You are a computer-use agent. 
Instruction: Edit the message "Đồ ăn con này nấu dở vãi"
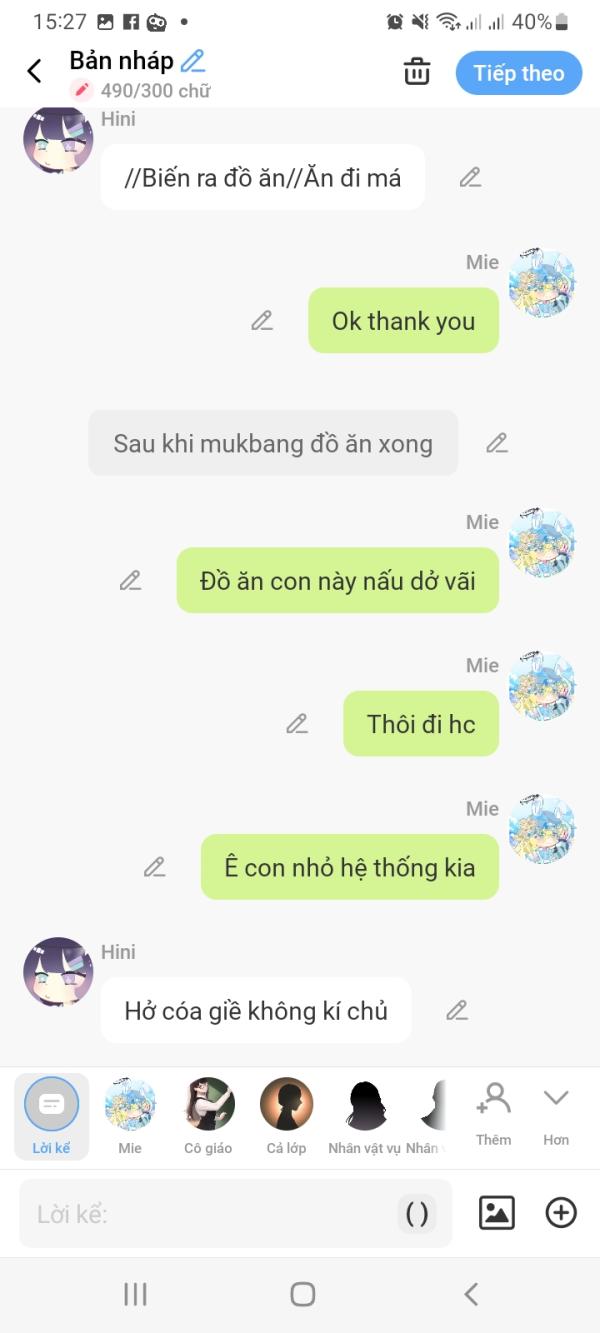[x=131, y=580]
